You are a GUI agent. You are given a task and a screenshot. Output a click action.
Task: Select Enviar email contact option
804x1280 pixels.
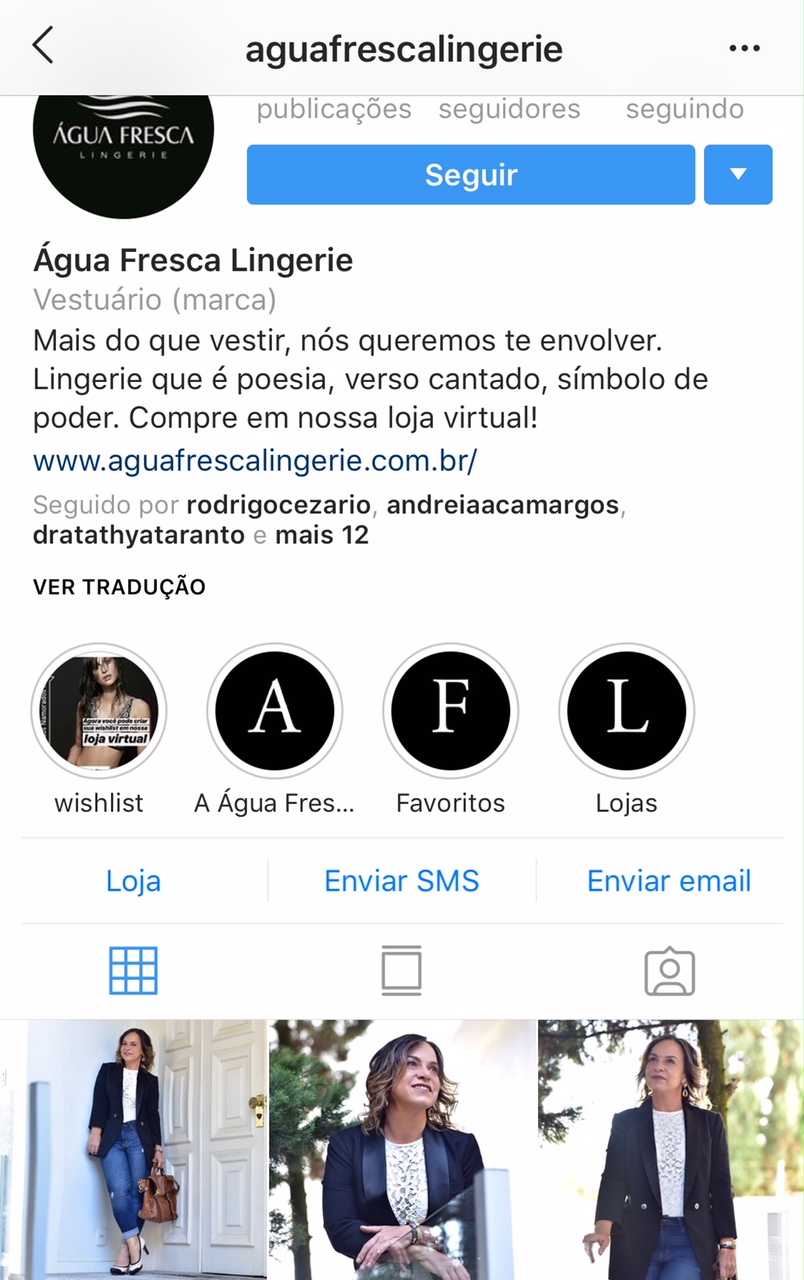tap(669, 881)
